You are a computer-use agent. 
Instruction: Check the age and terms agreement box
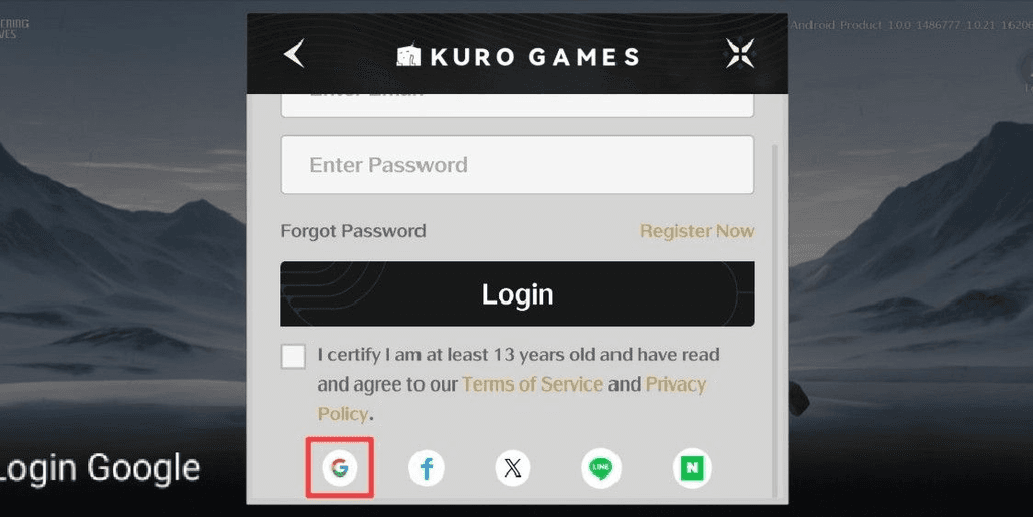tap(293, 357)
